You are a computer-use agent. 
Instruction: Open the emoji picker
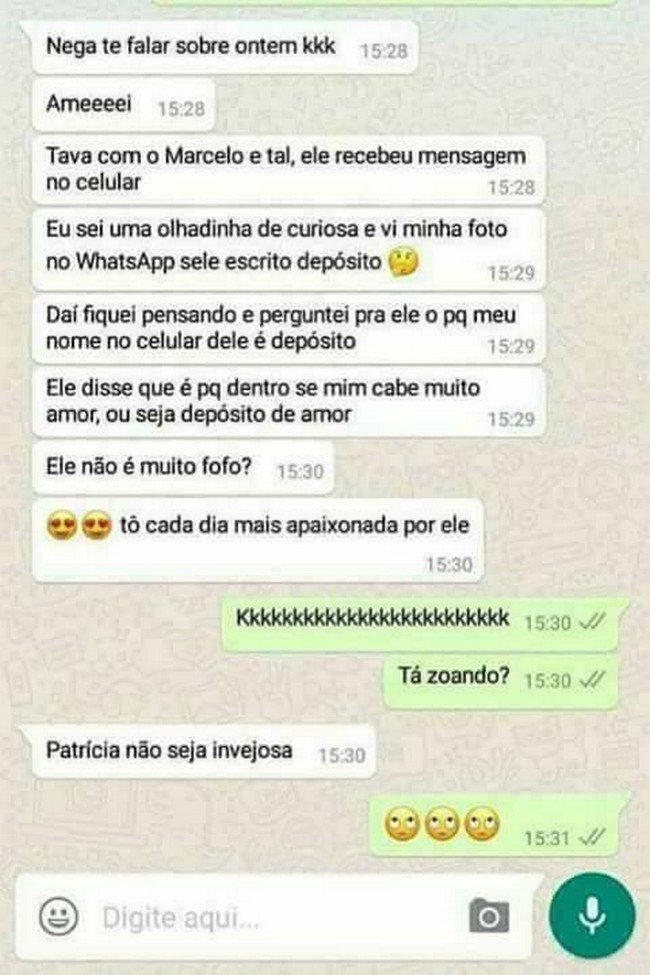[59, 916]
